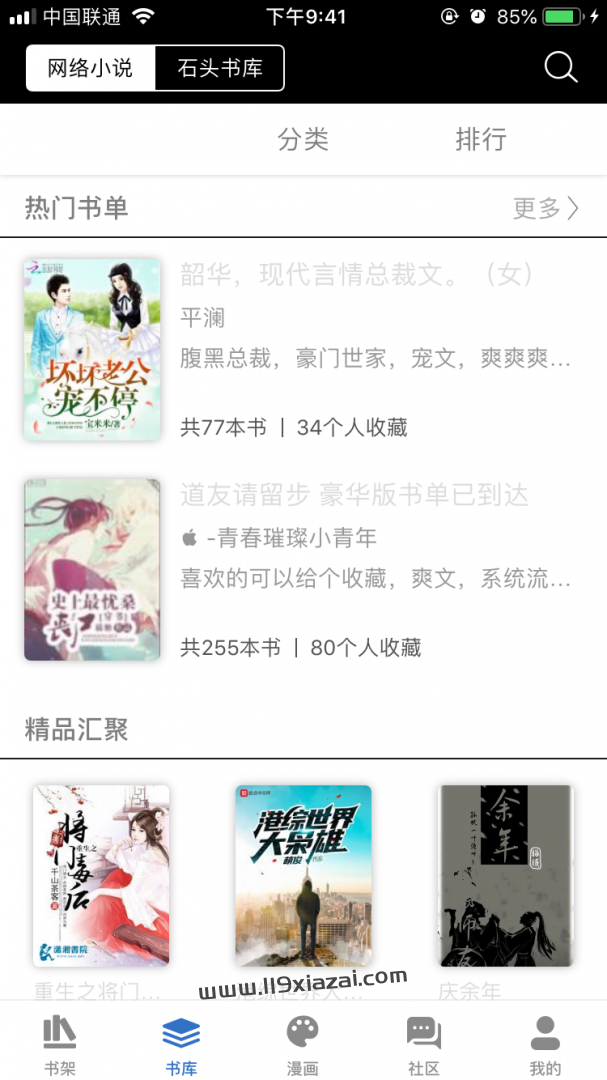Open the booklist 韶华，现代言情总裁文

coord(357,274)
